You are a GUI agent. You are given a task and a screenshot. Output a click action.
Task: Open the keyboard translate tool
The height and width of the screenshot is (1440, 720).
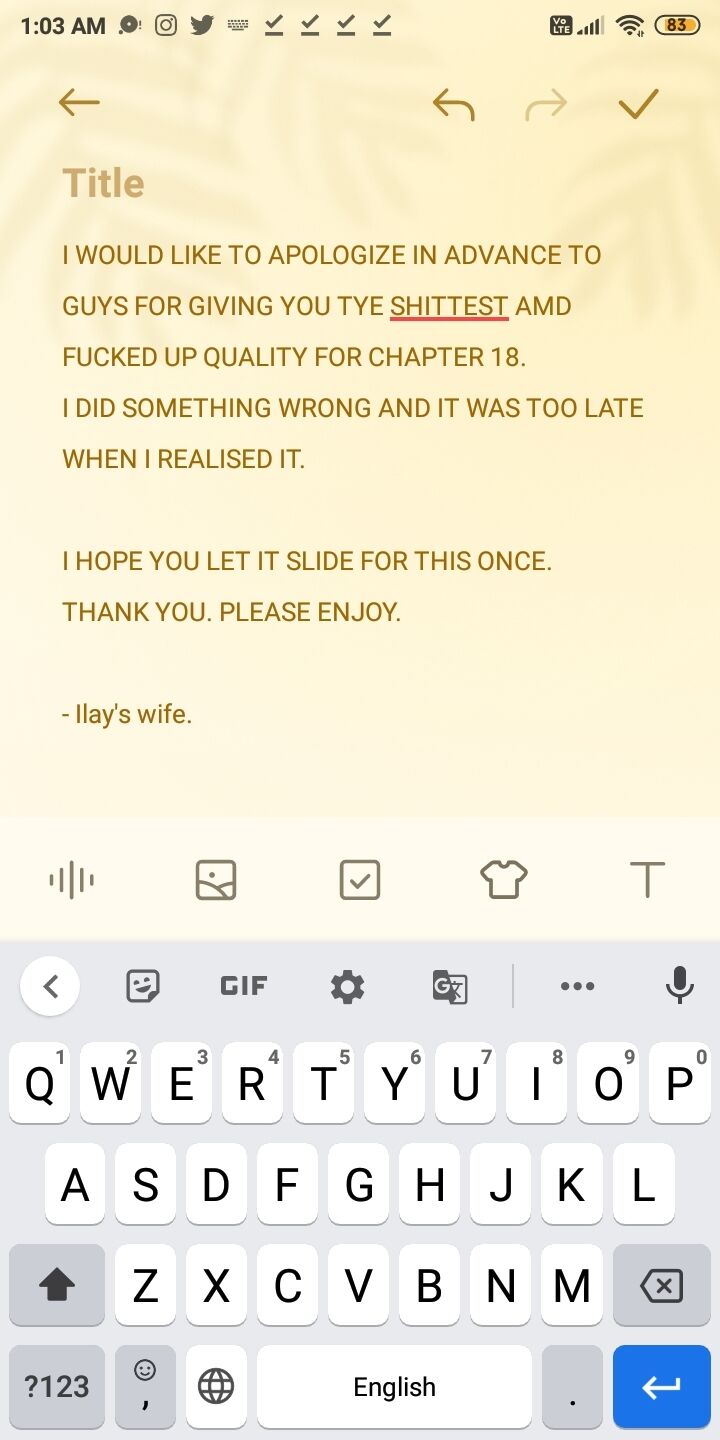450,987
